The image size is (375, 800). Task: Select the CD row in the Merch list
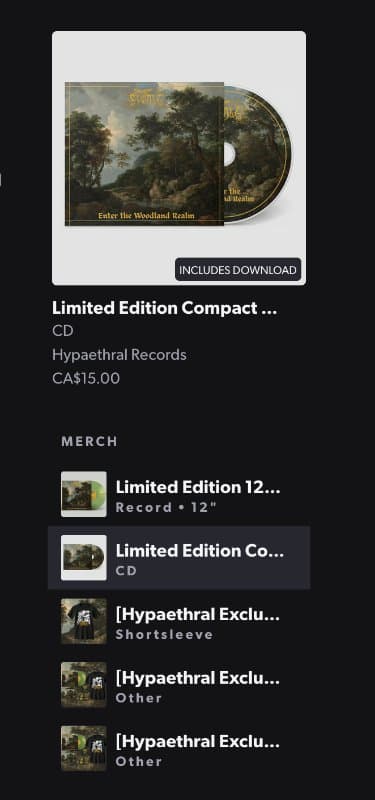(179, 558)
